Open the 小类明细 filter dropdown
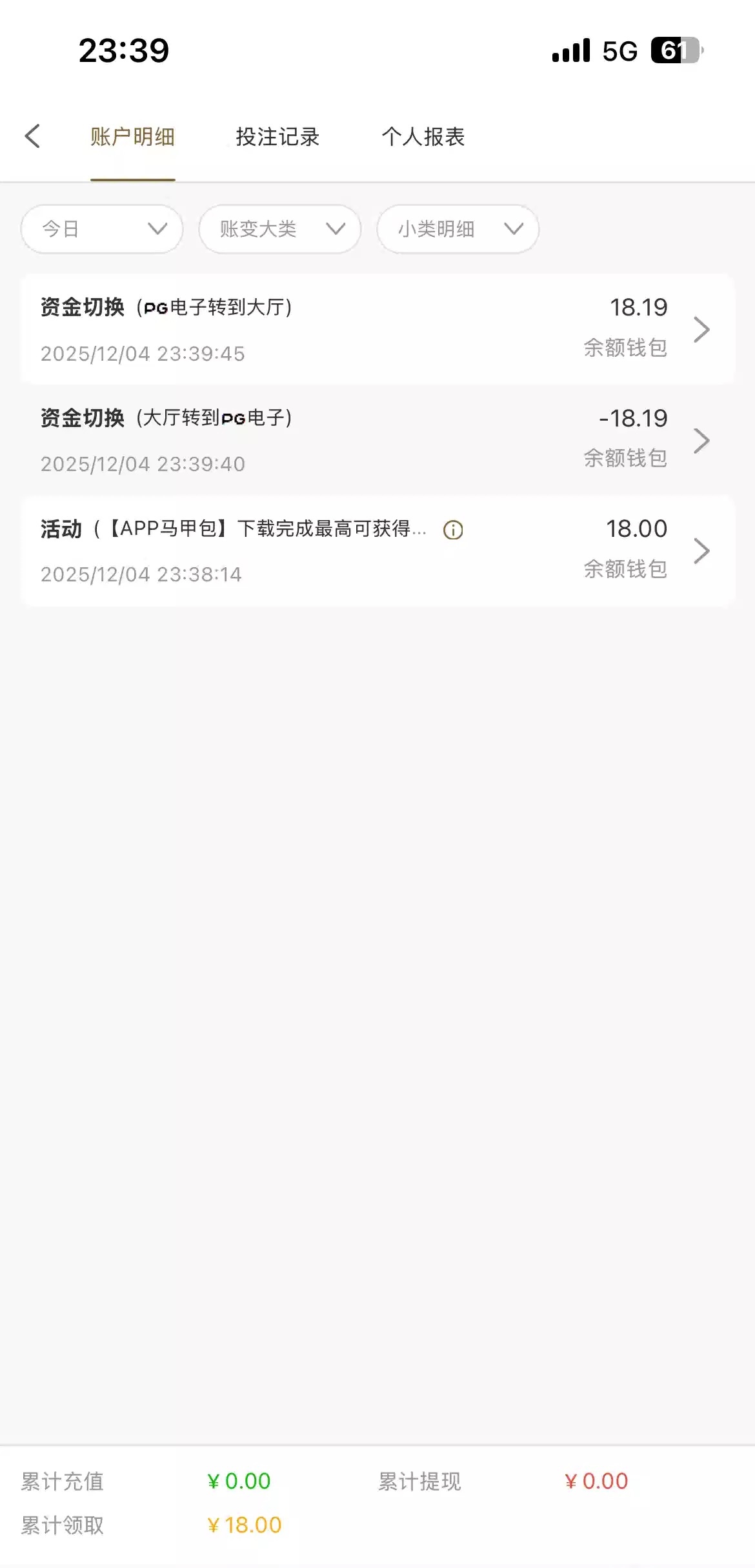The height and width of the screenshot is (1568, 755). click(458, 229)
